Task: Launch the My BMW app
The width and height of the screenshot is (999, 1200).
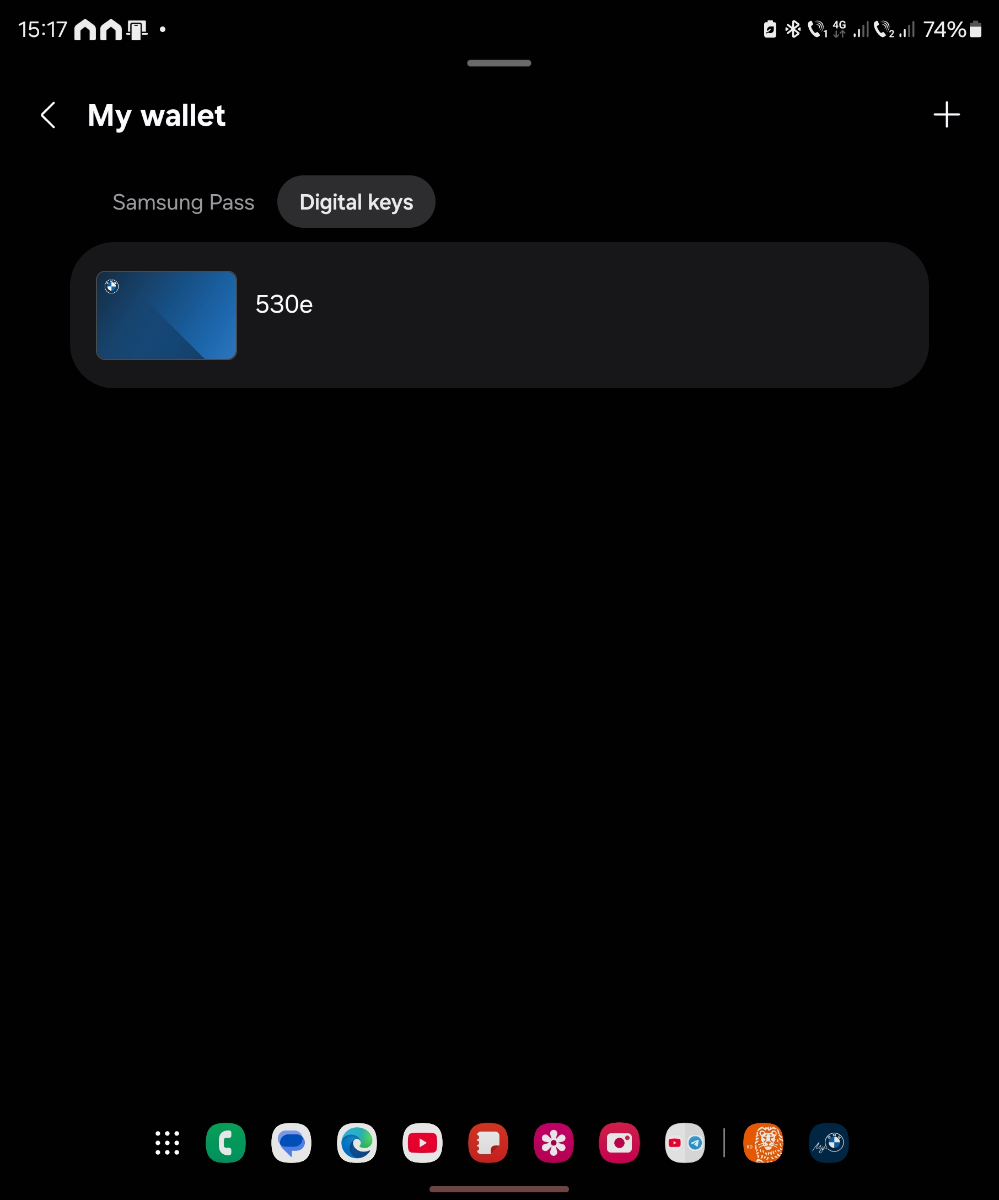Action: pyautogui.click(x=829, y=1143)
